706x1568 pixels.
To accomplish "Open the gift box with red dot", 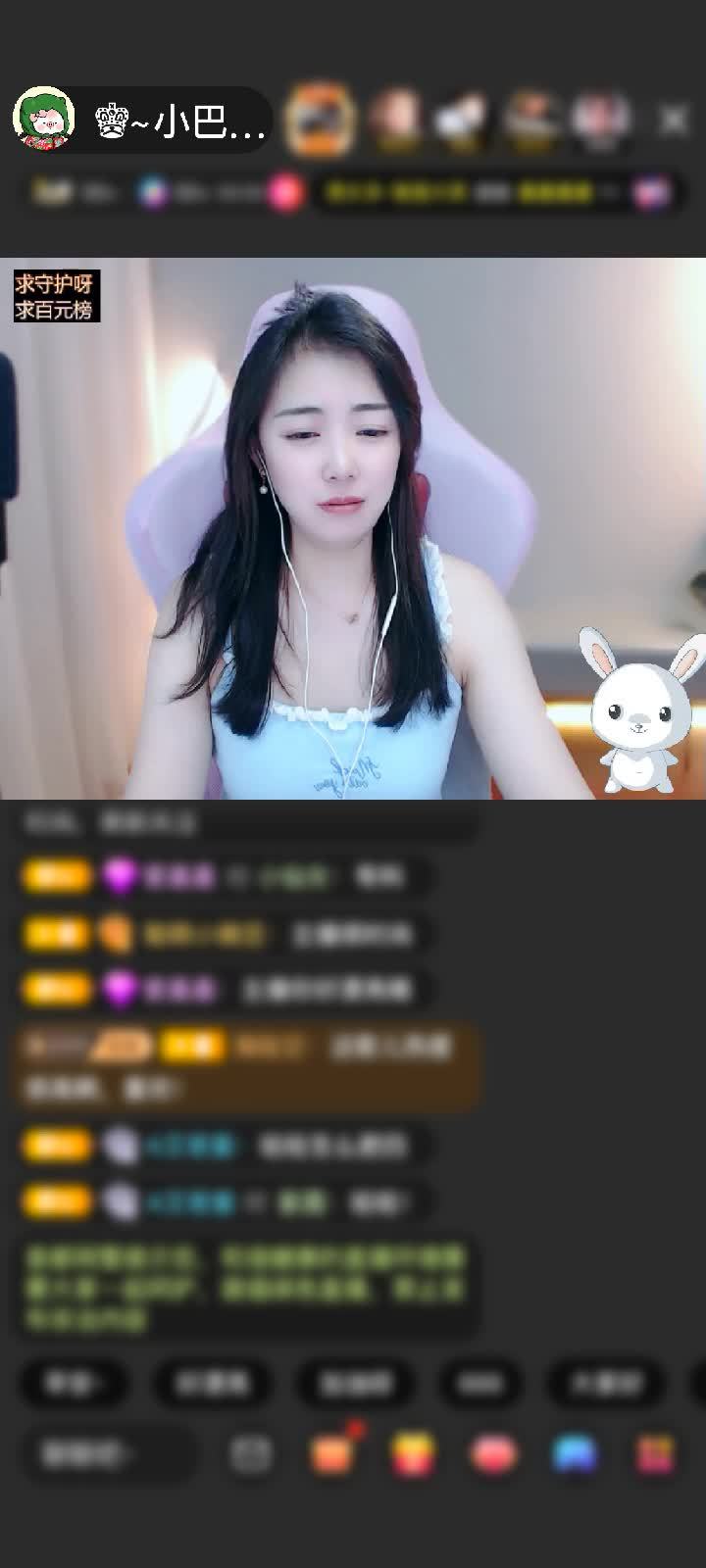I will click(x=333, y=1452).
